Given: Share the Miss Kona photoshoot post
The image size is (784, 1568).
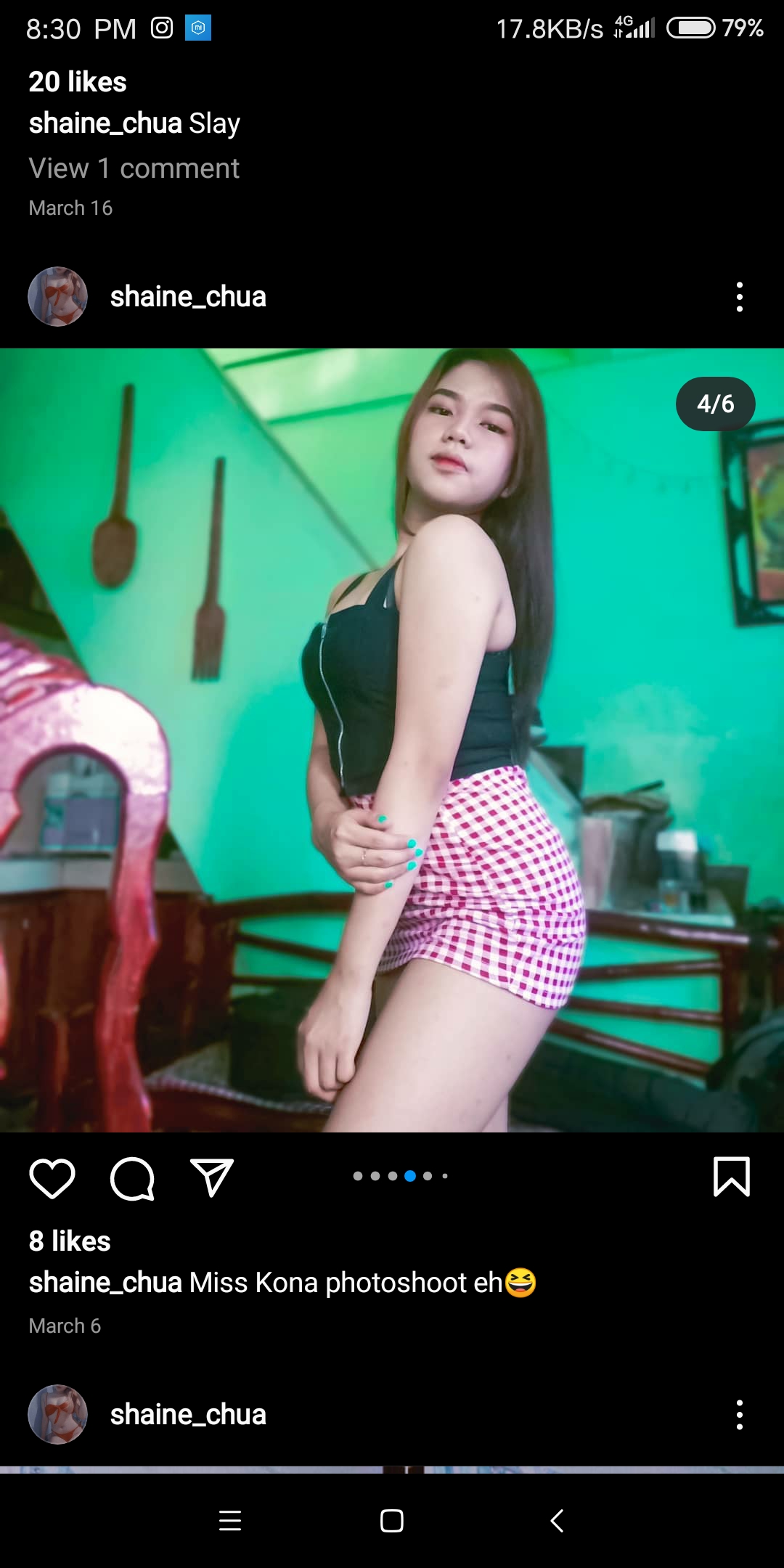Looking at the screenshot, I should point(212,1177).
